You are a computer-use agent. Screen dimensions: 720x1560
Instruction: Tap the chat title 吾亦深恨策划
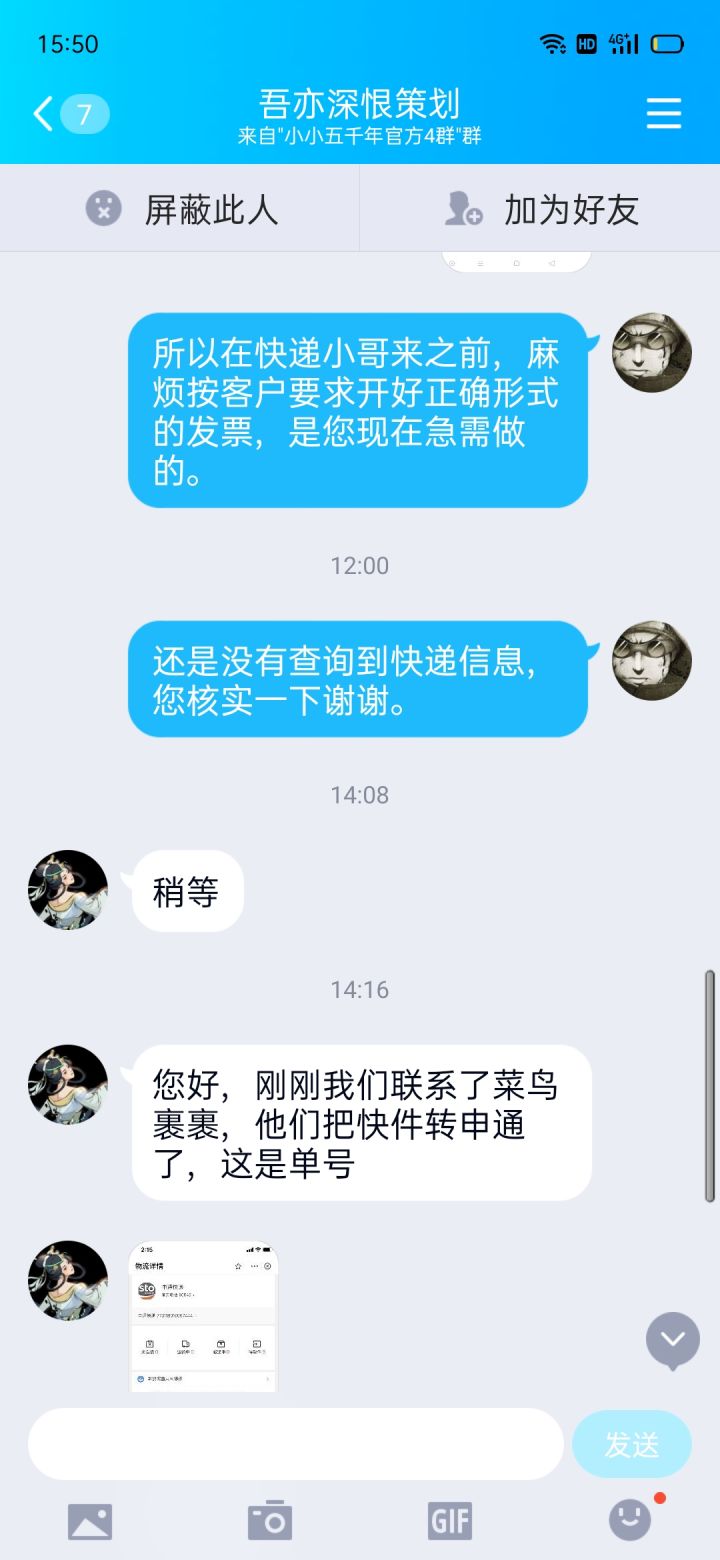(x=360, y=100)
